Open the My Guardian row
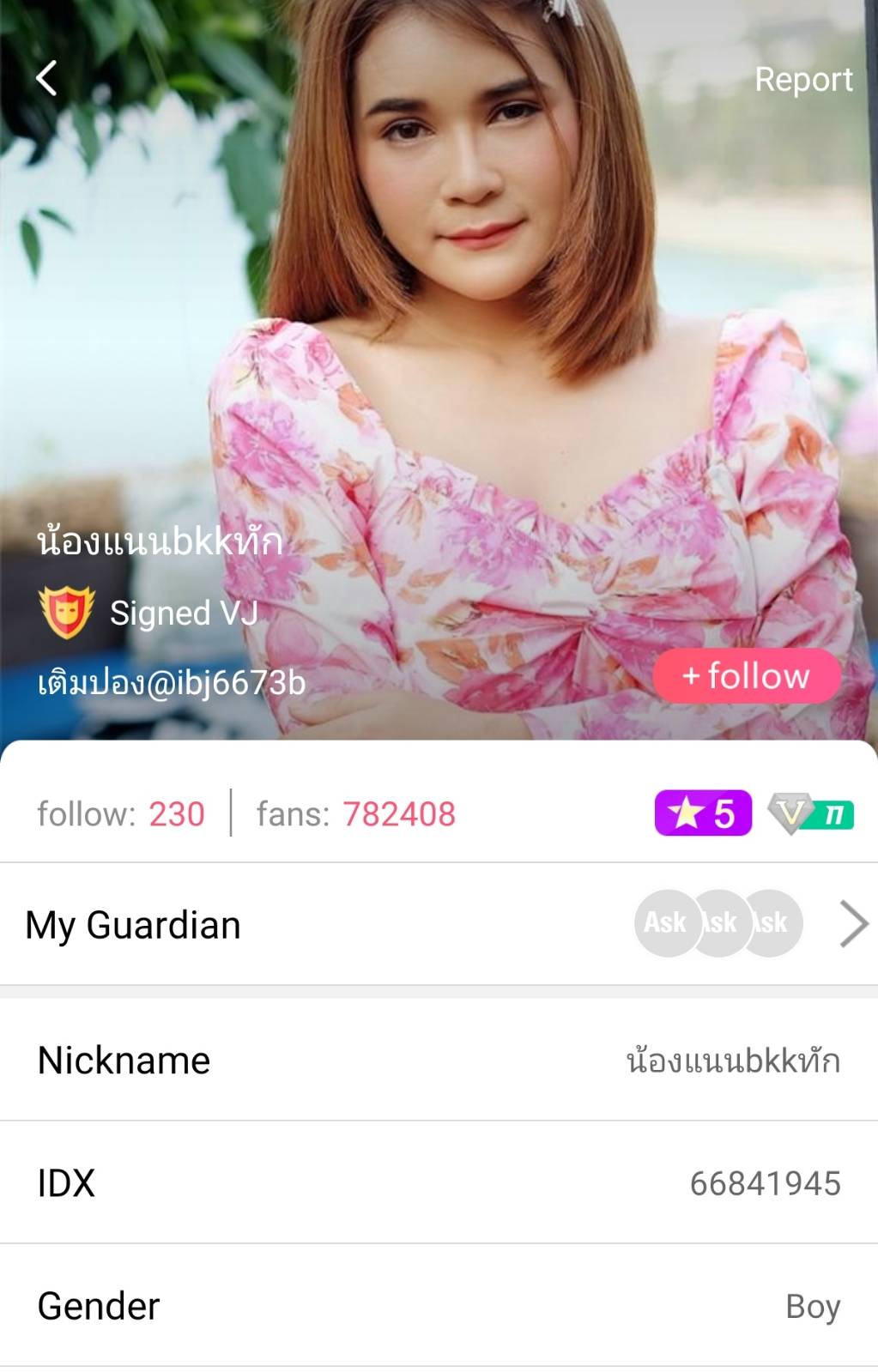The width and height of the screenshot is (878, 1372). coord(438,924)
